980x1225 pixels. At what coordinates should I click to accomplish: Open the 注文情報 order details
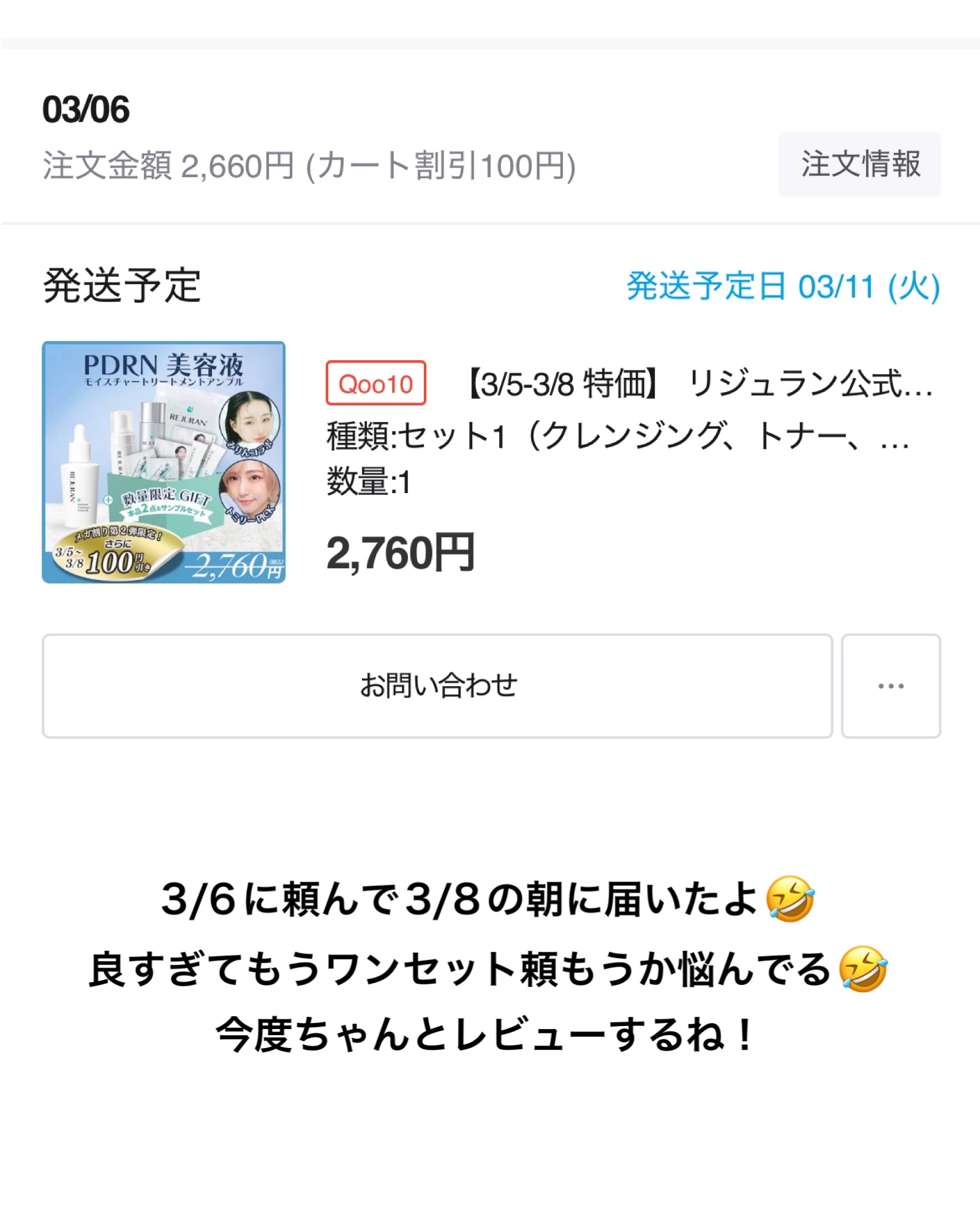(859, 164)
